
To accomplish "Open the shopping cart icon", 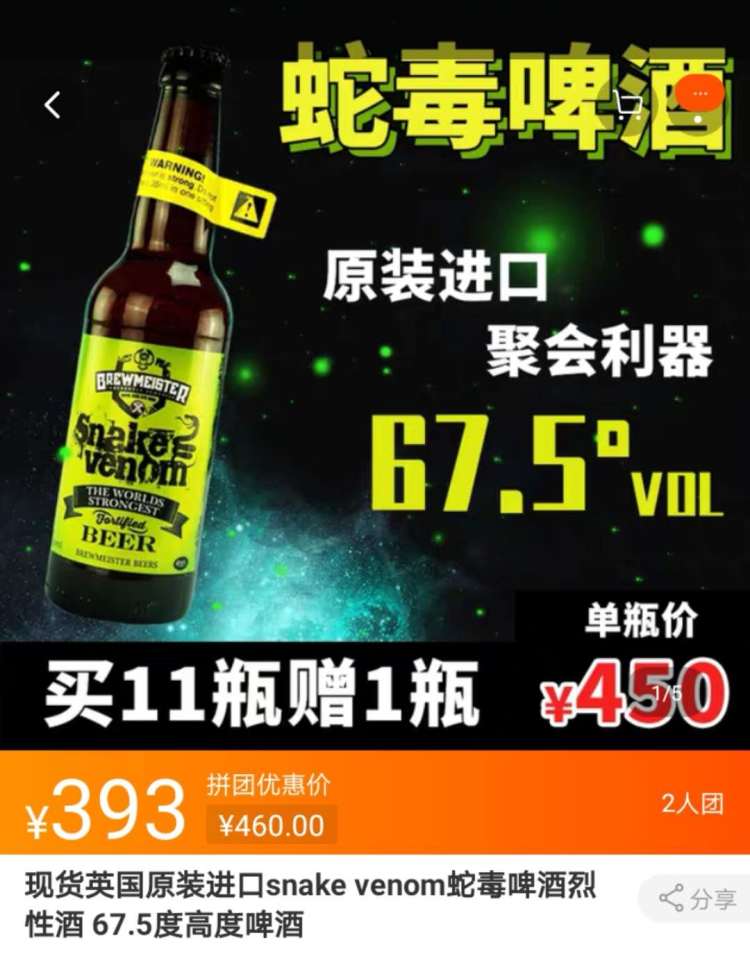I will click(x=630, y=106).
